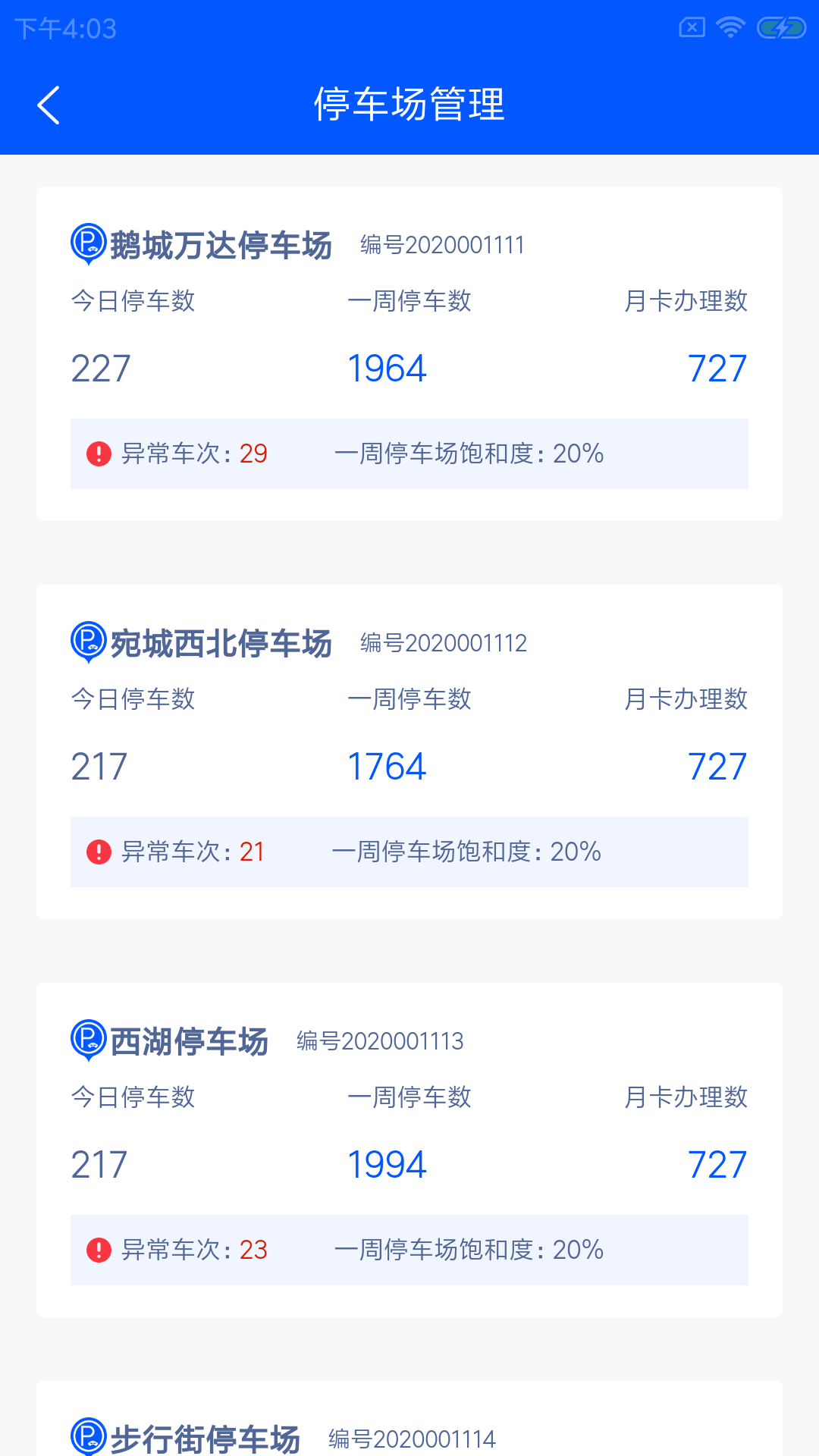This screenshot has width=819, height=1456.
Task: Click the red alert icon on 西湖停车场 card
Action: click(x=98, y=1250)
